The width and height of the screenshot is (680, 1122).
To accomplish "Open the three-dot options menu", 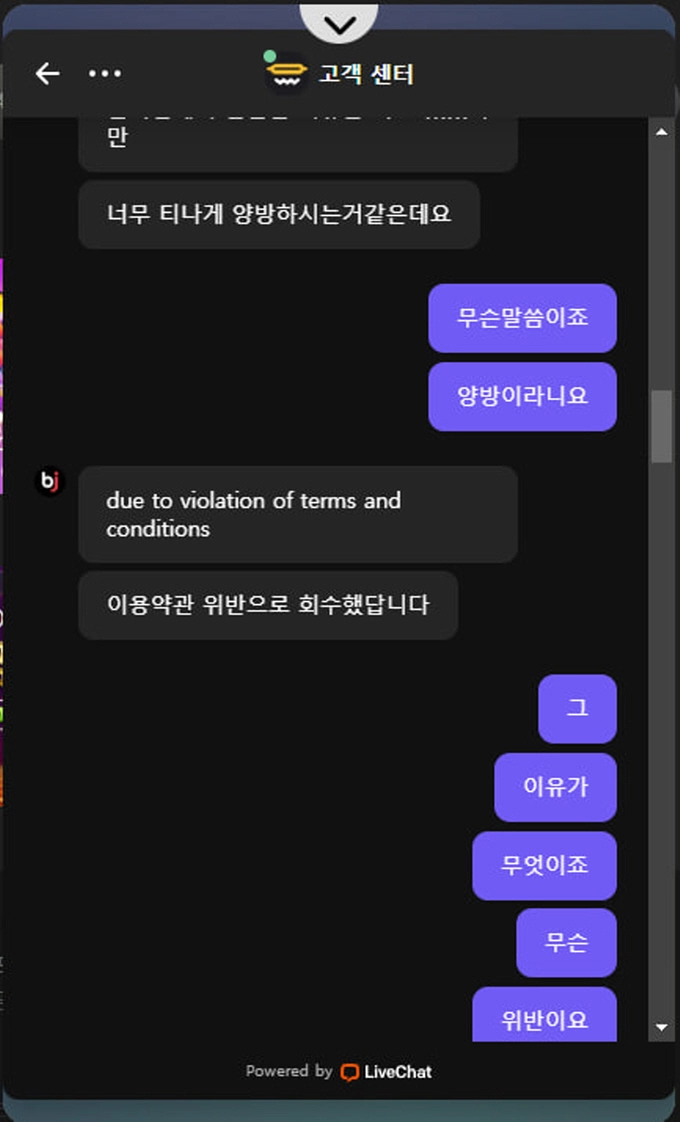I will 105,73.
